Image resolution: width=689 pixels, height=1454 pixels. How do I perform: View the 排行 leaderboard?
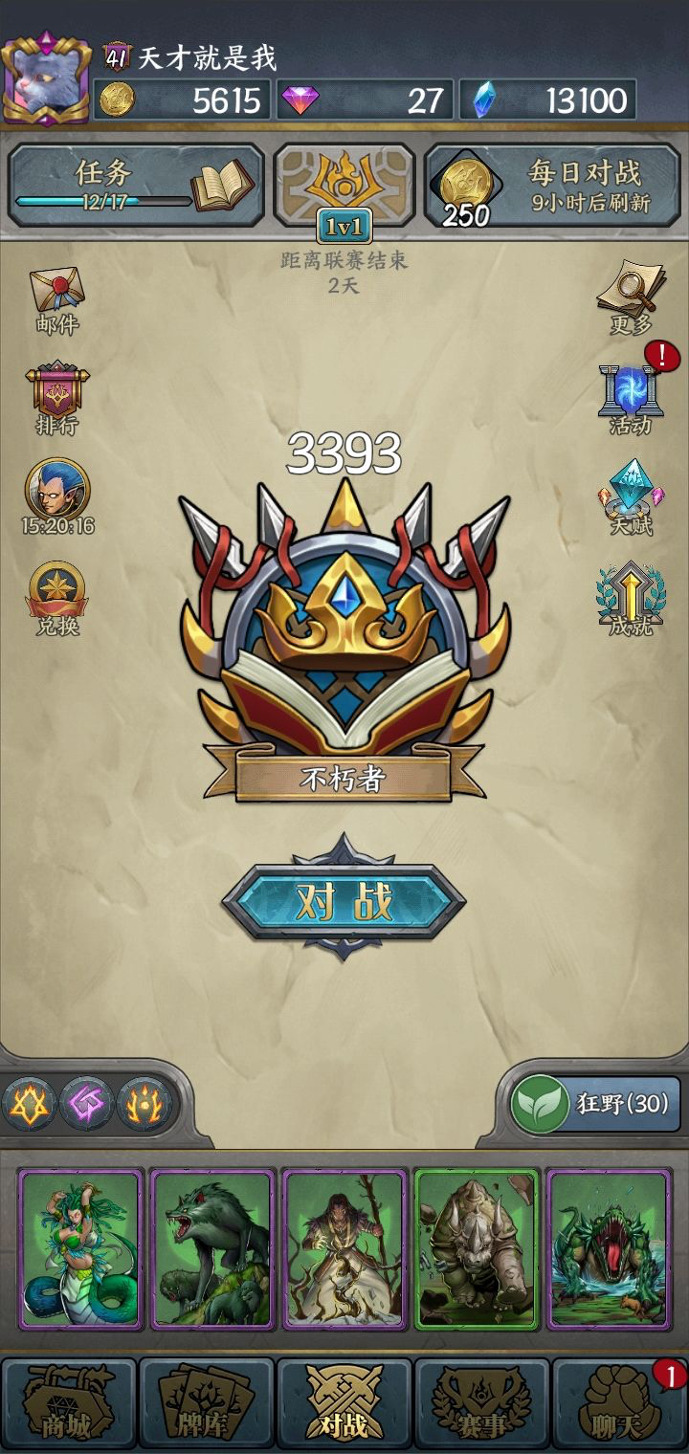coord(57,397)
